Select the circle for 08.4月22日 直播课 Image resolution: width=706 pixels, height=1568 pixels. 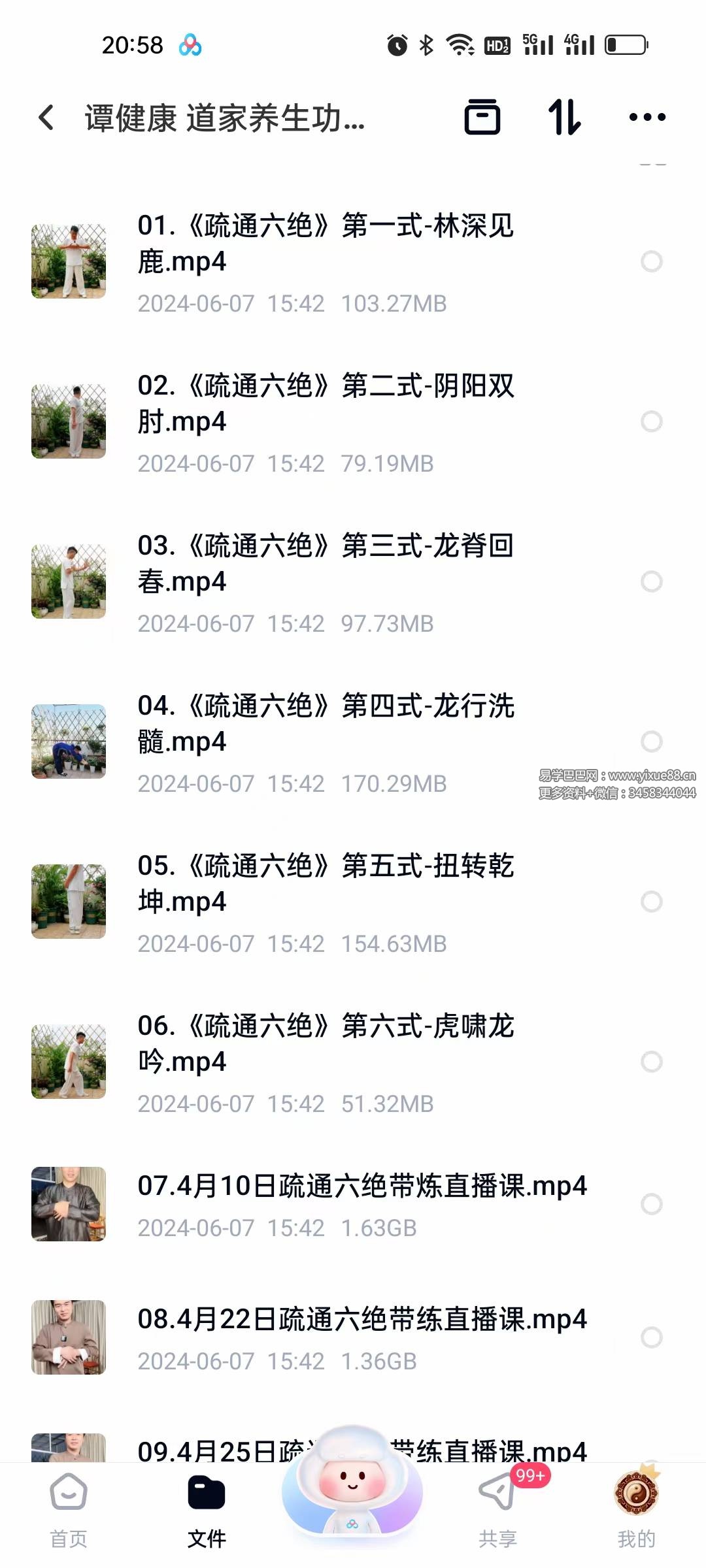click(x=651, y=1337)
